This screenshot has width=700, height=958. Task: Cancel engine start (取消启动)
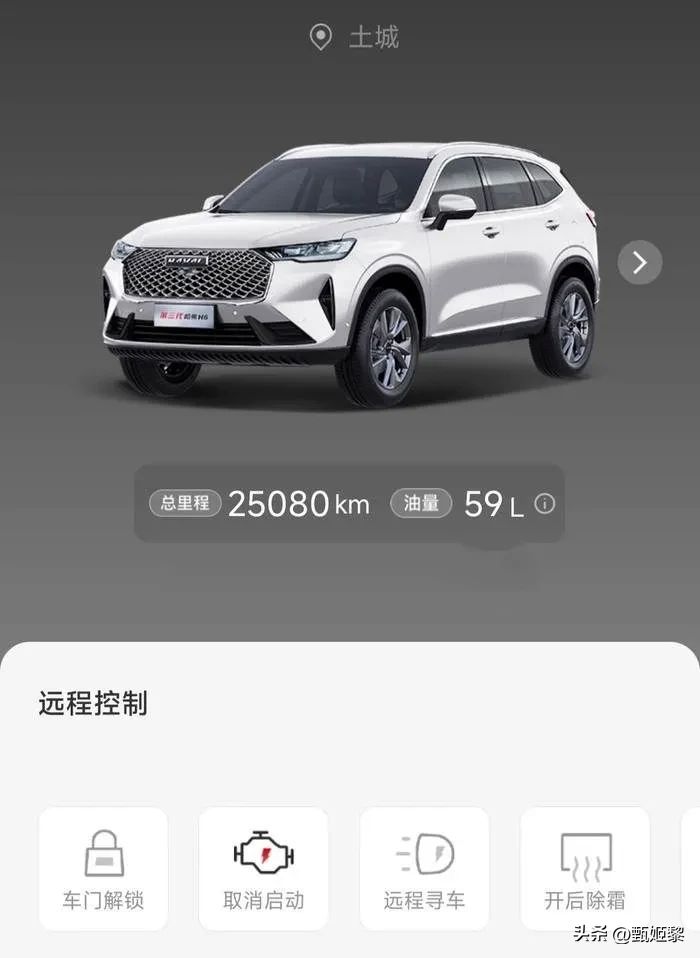pos(263,868)
